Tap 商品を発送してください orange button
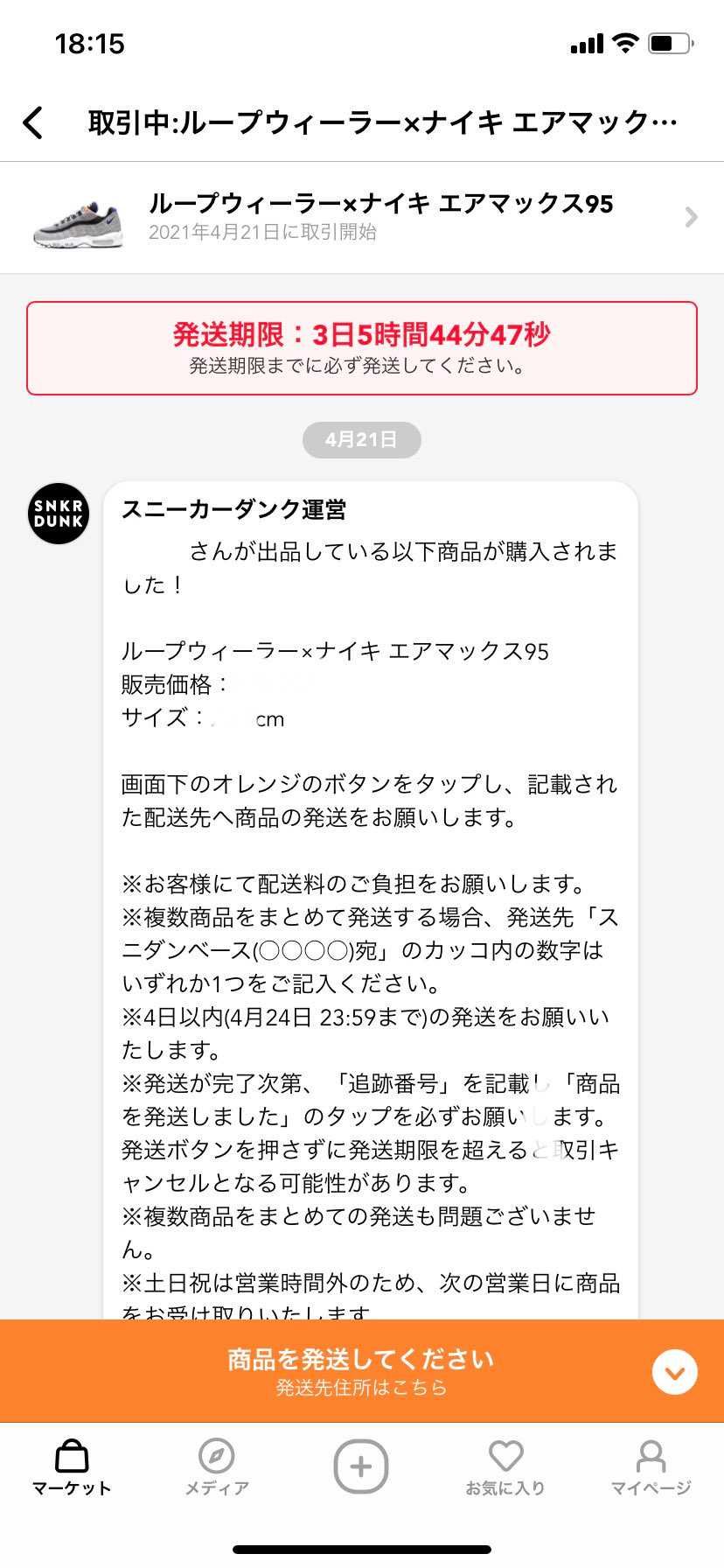The width and height of the screenshot is (724, 1568). point(361,1359)
